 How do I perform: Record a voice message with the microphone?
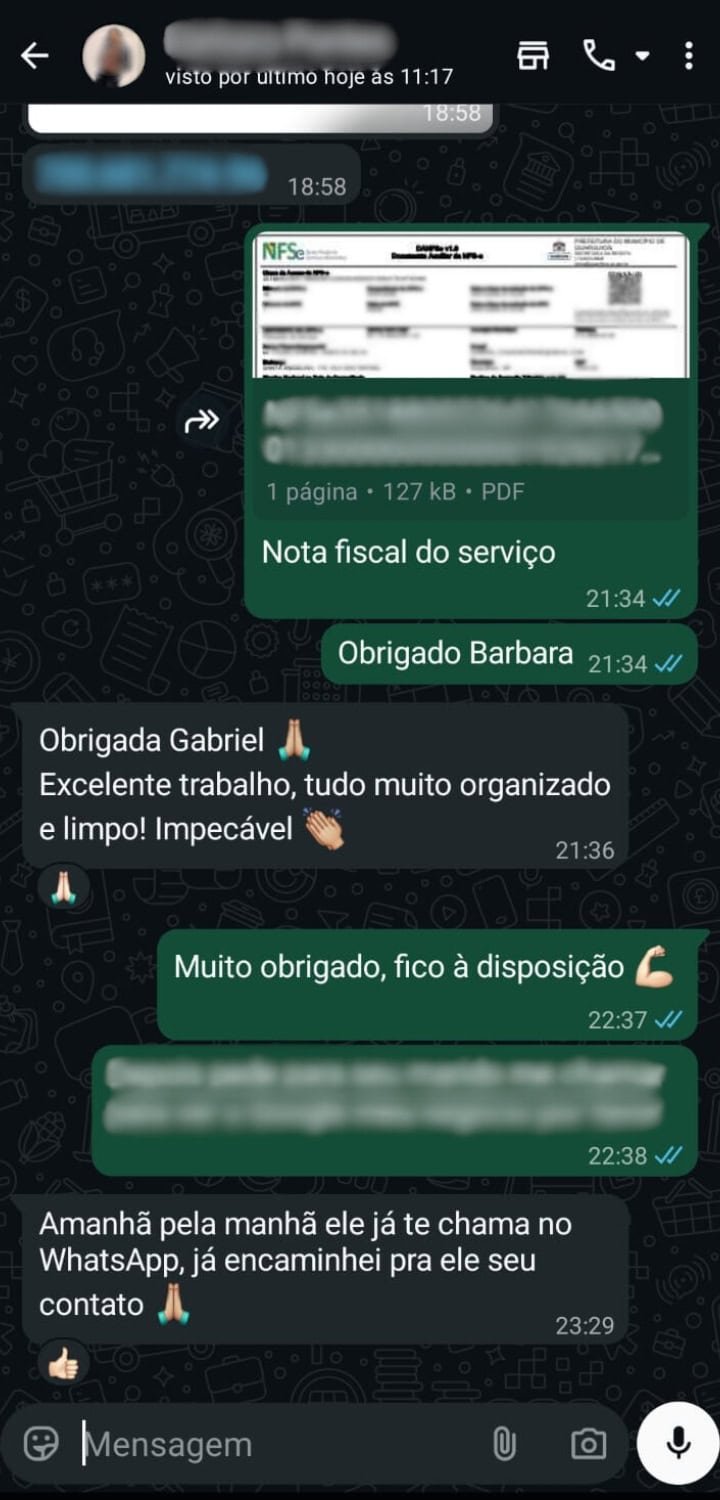[678, 1443]
